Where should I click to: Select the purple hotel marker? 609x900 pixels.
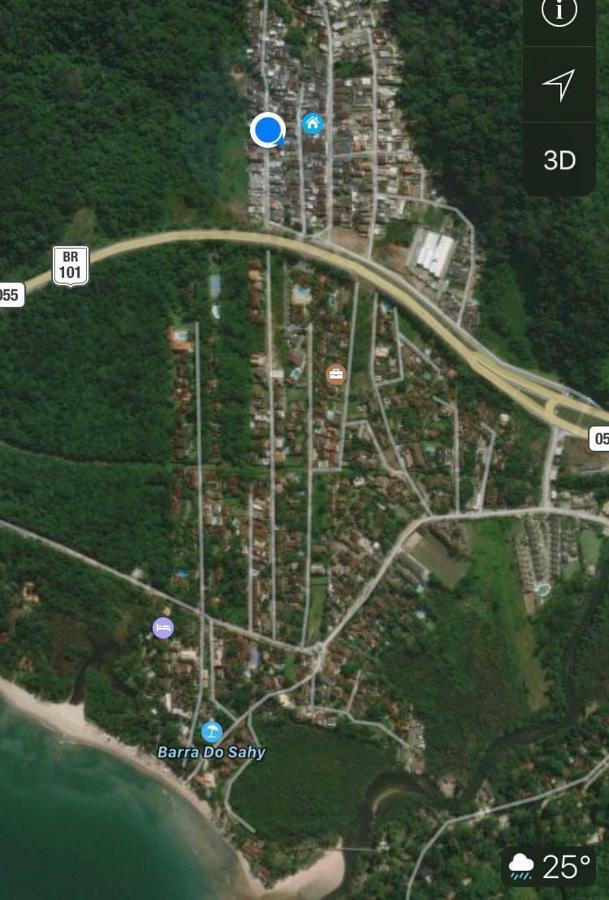[163, 628]
